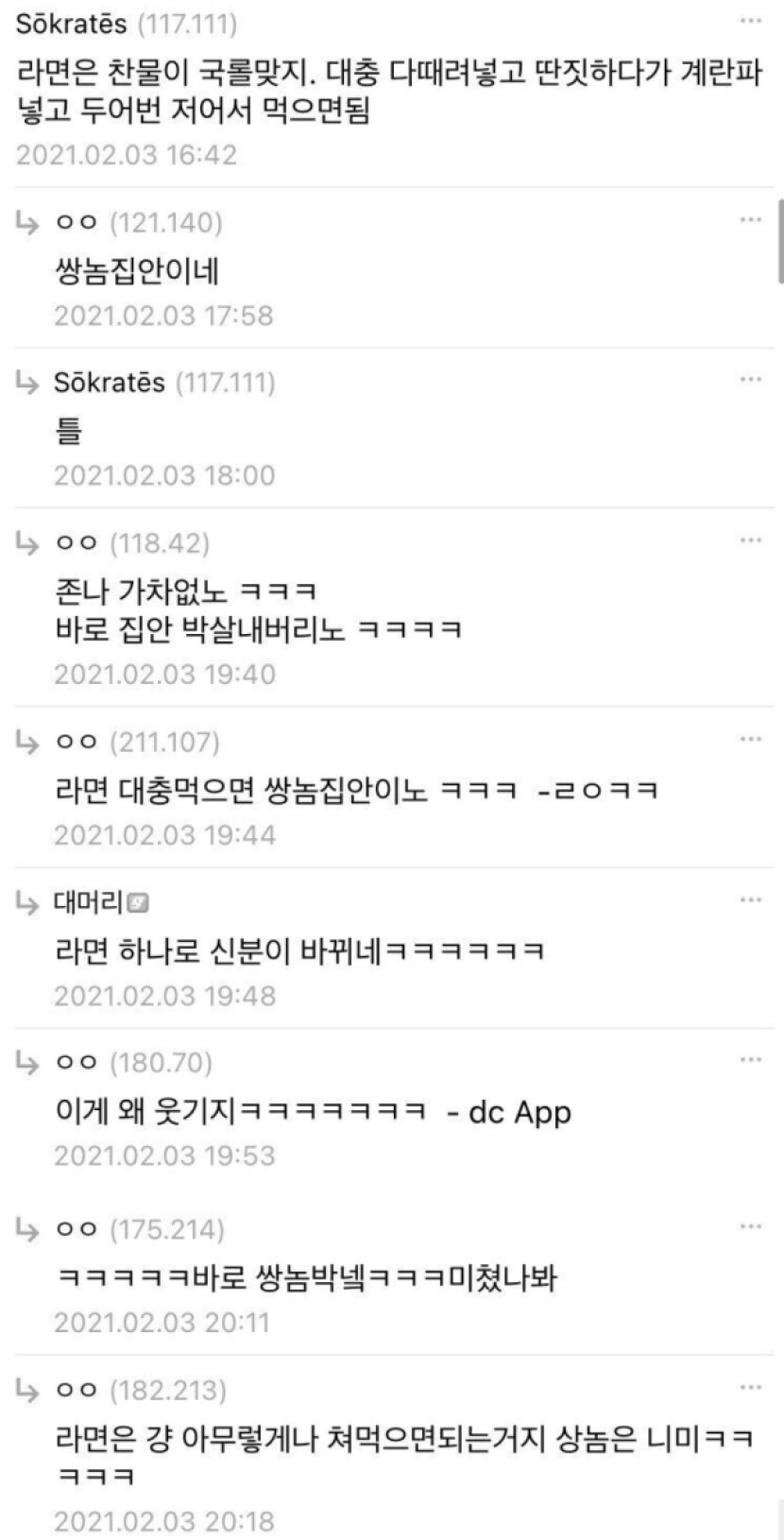Image resolution: width=784 pixels, height=1540 pixels.
Task: View 대머리's user profile
Action: [90, 903]
